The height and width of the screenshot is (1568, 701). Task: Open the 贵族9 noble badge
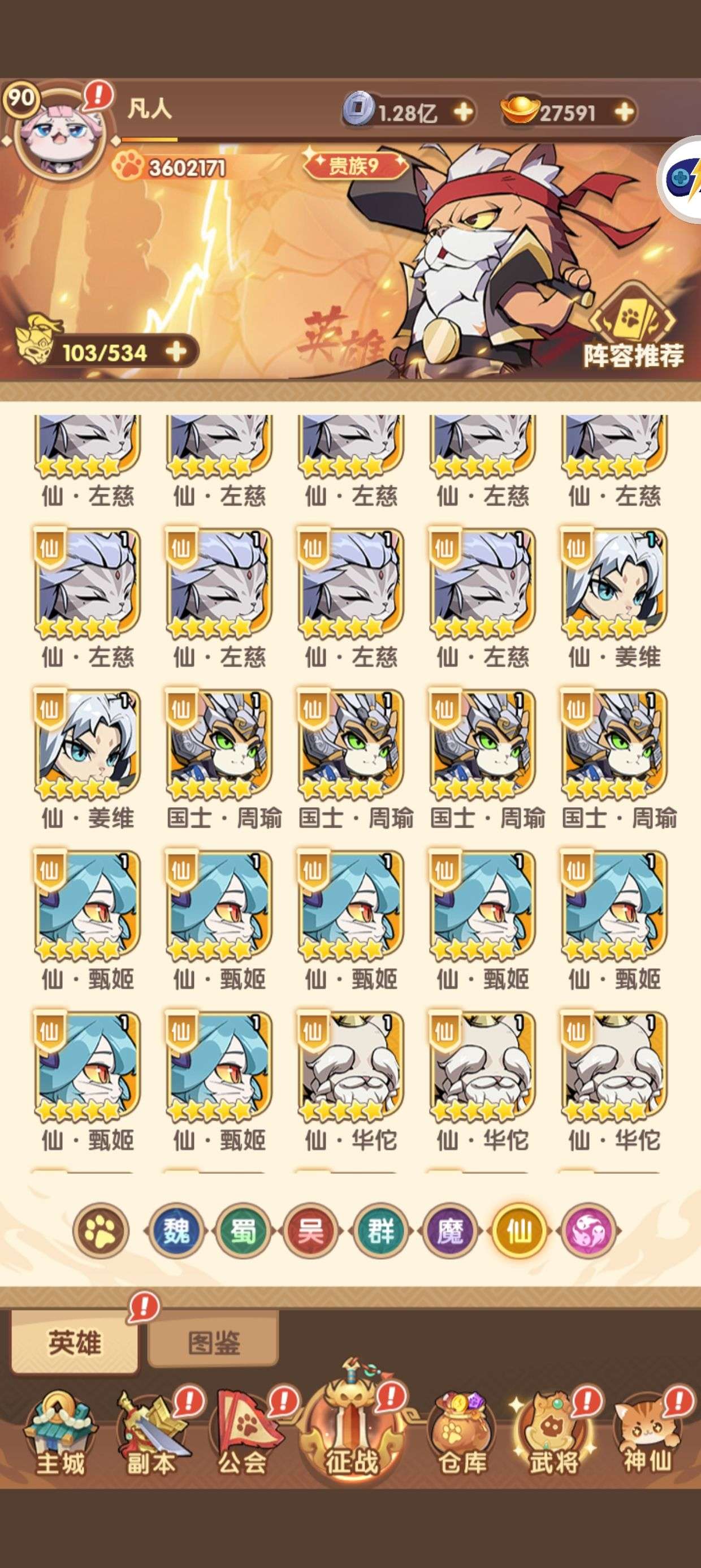pos(355,165)
